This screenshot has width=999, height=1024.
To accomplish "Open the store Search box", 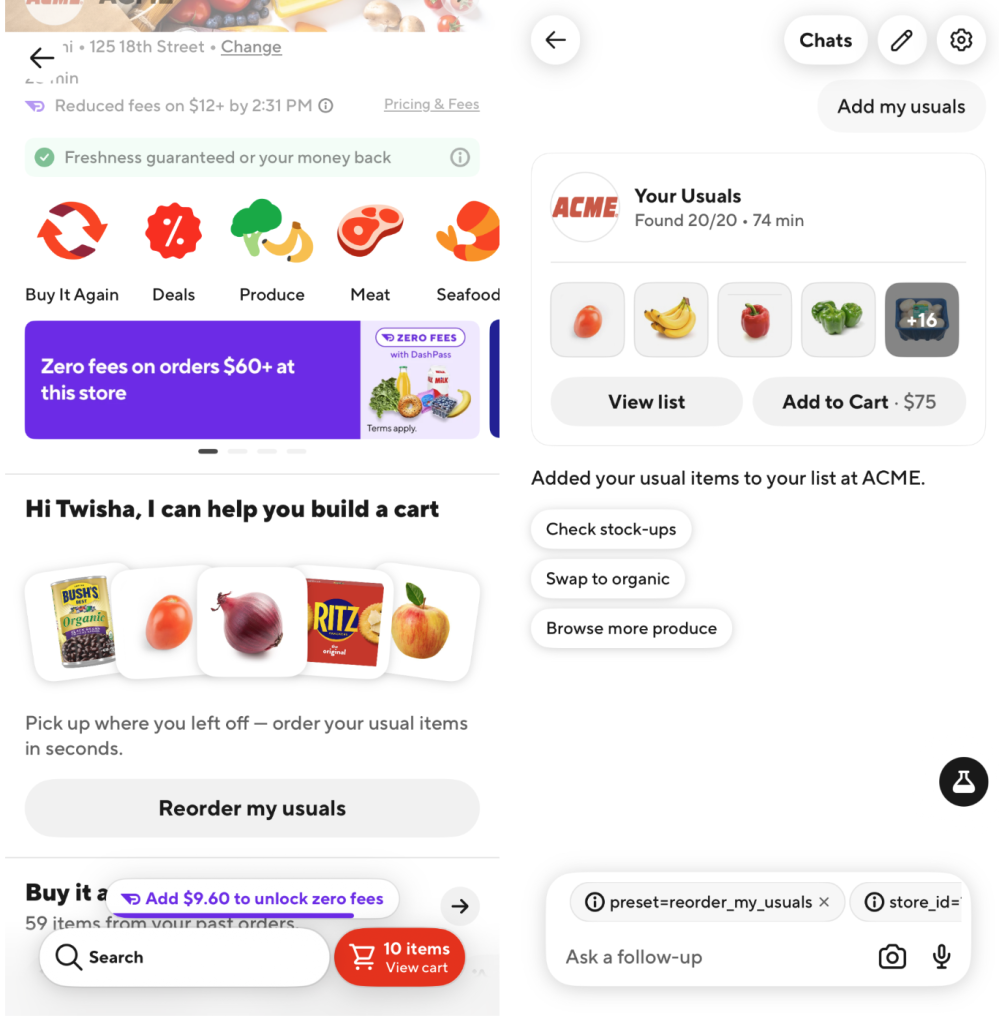I will click(x=184, y=957).
